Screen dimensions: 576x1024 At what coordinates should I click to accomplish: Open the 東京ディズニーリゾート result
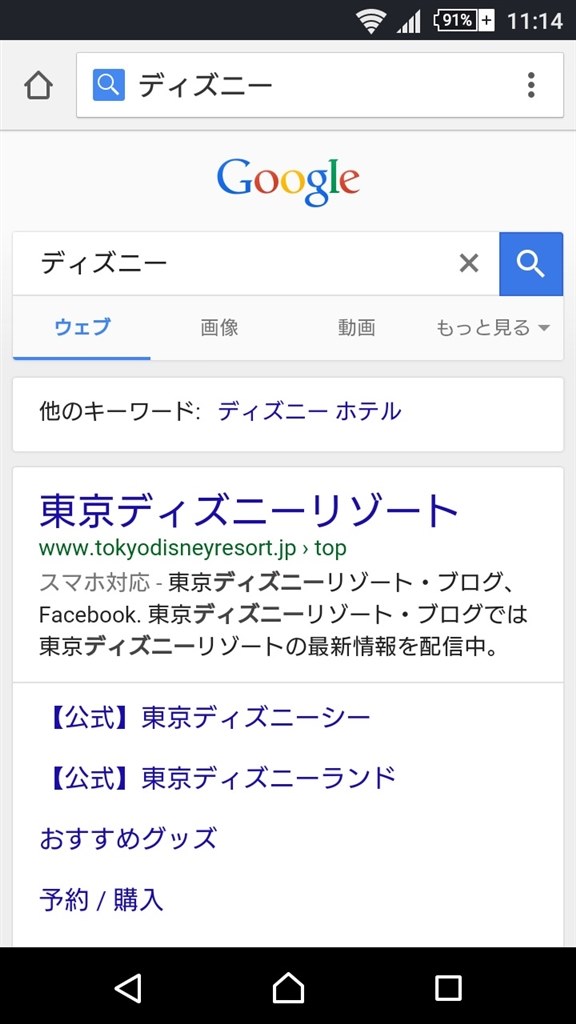pos(248,511)
